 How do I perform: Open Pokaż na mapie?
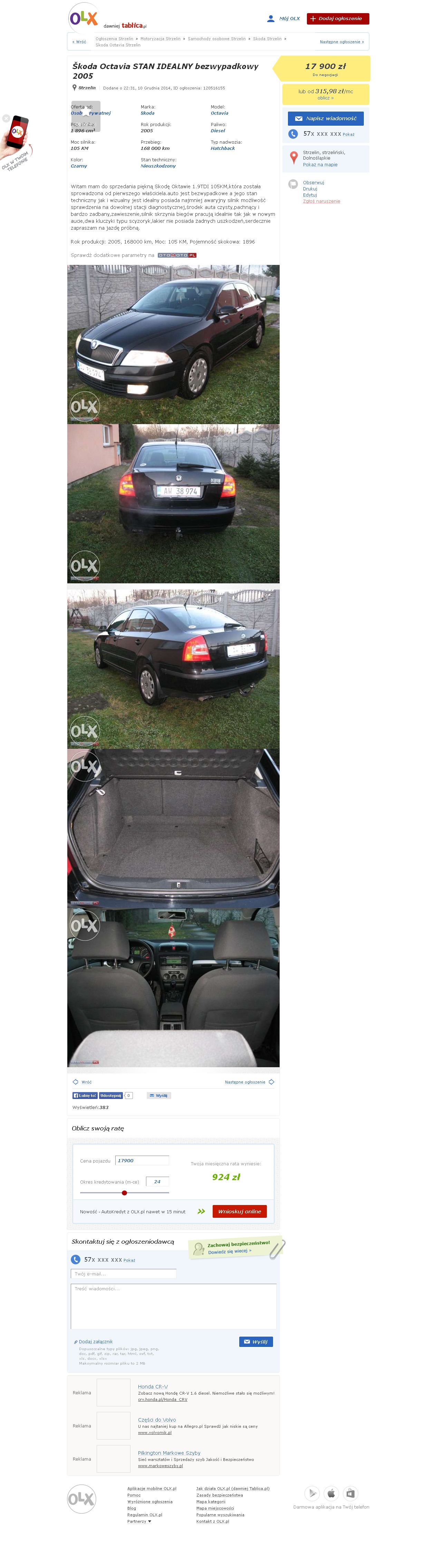[x=320, y=164]
